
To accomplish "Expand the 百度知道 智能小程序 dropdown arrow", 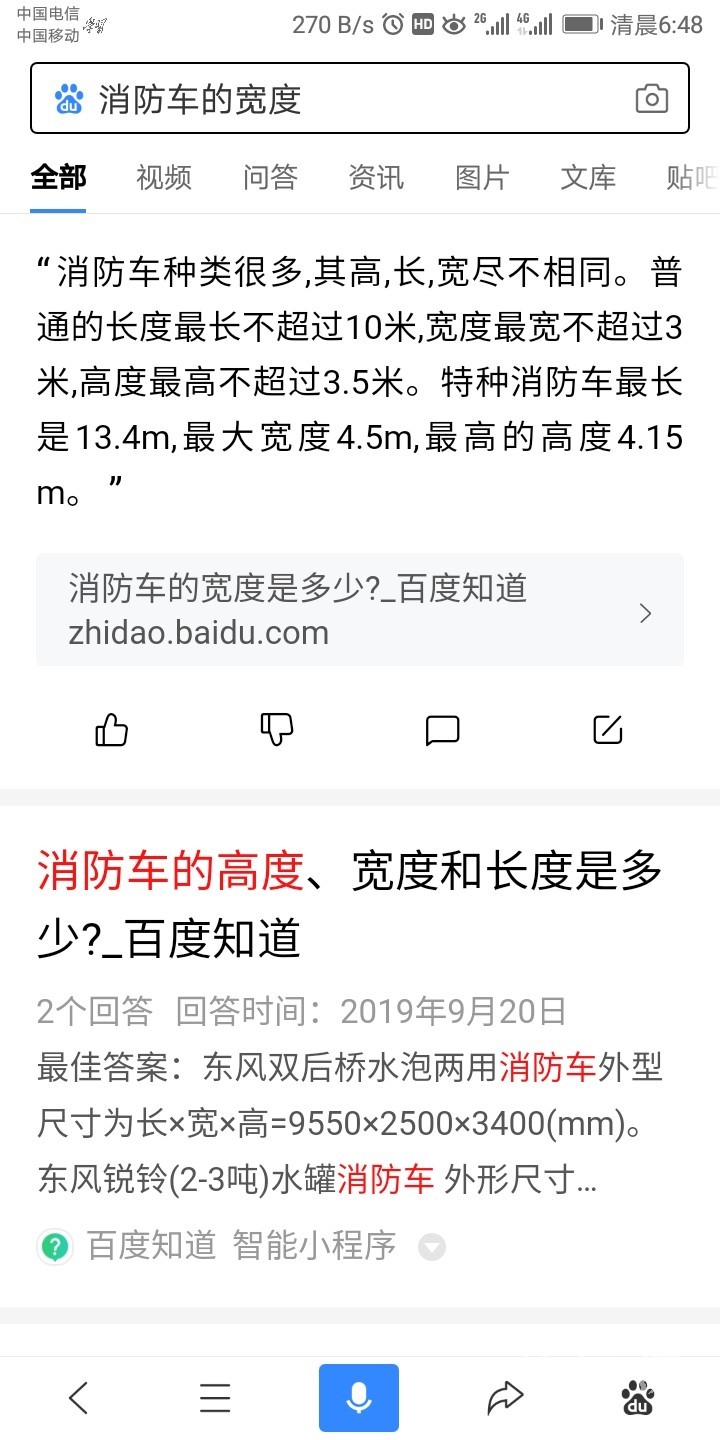I will tap(431, 1247).
